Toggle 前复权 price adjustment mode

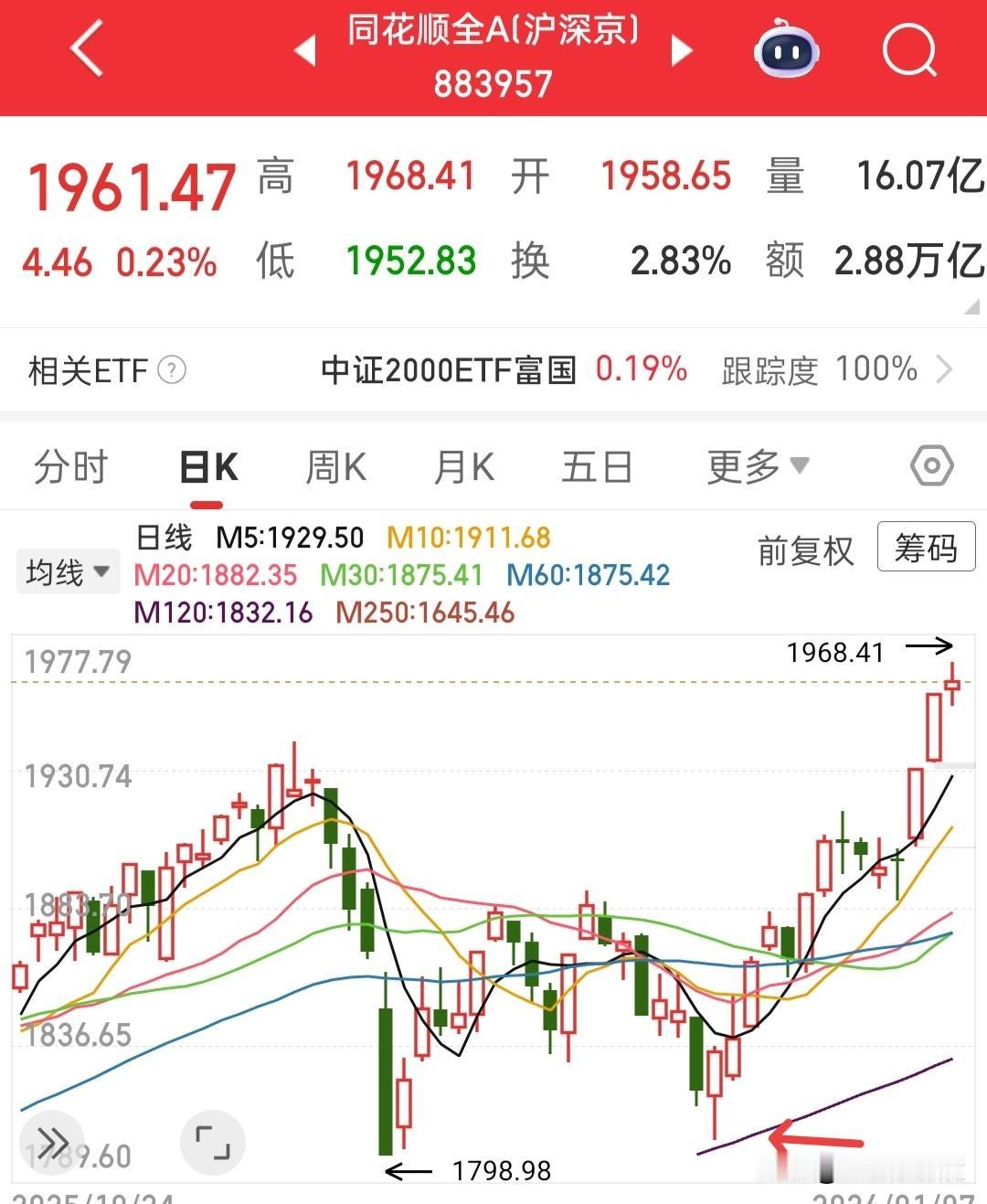coord(805,552)
